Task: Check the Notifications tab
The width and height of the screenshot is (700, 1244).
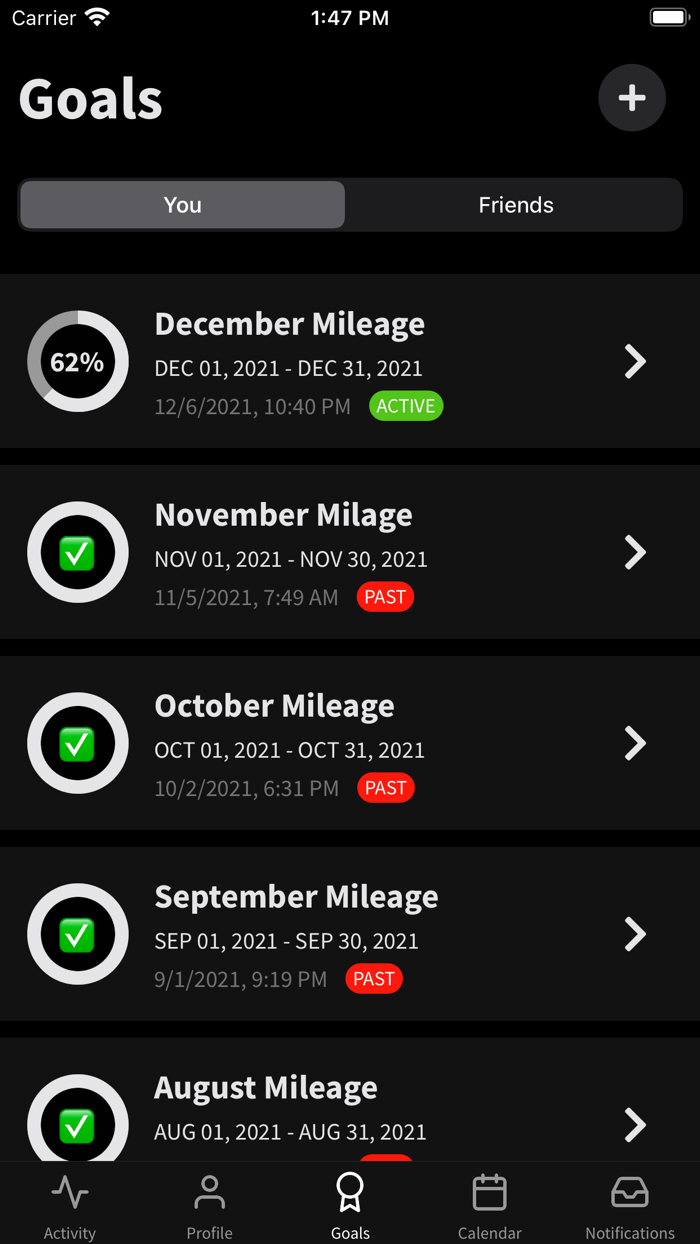Action: [x=630, y=1205]
